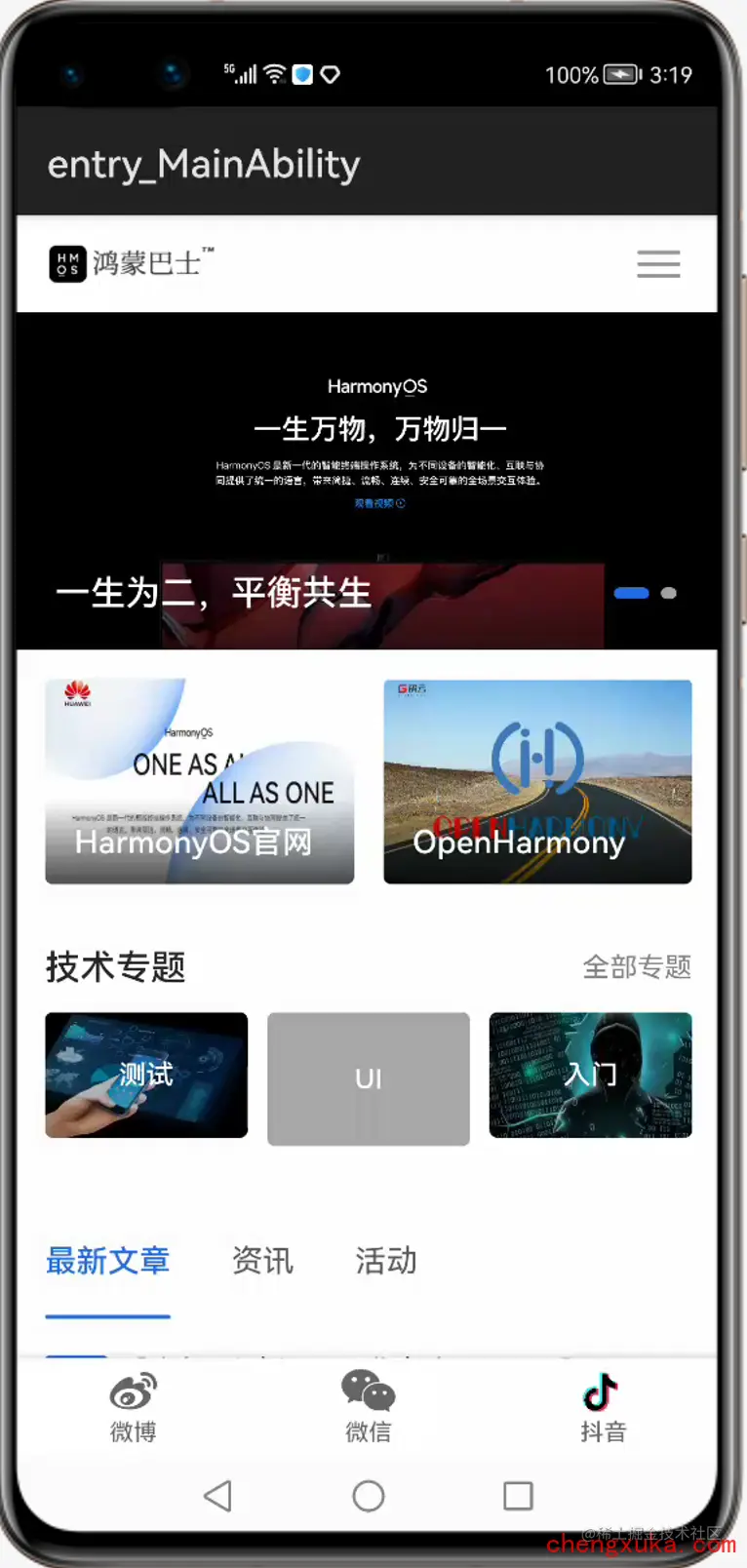
Task: Tap the 微信 bottom item
Action: coord(369,1407)
